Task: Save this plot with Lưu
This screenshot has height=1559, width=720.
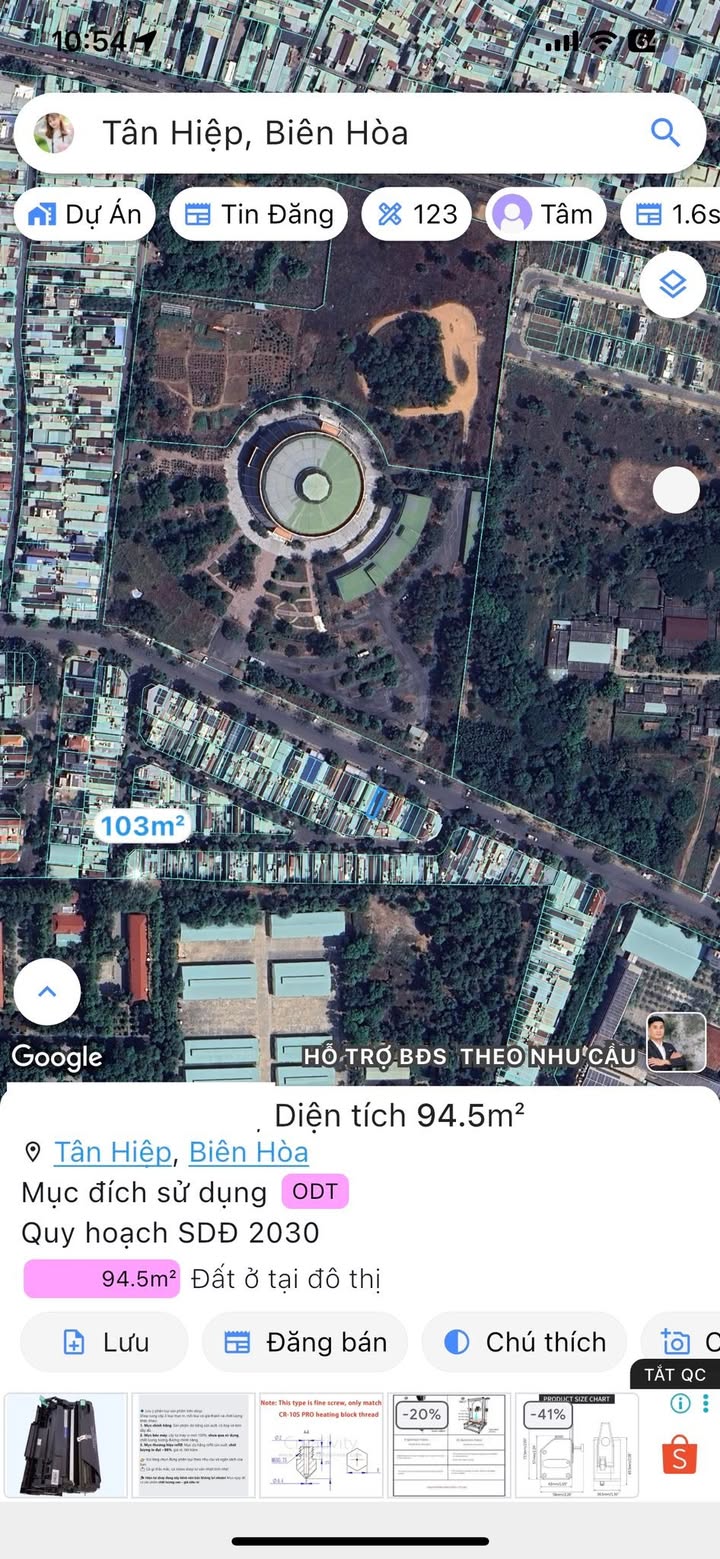Action: (x=104, y=1342)
